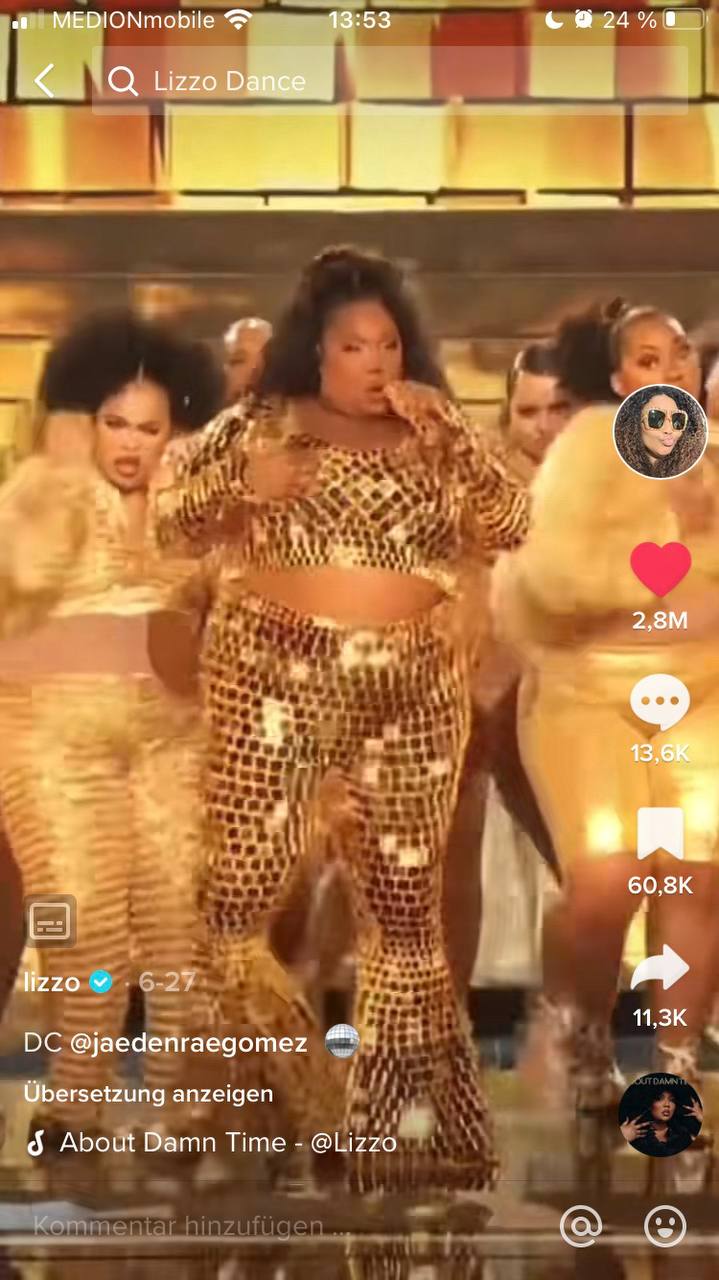Like the video with the heart
Screen dimensions: 719x1280
pyautogui.click(x=660, y=570)
